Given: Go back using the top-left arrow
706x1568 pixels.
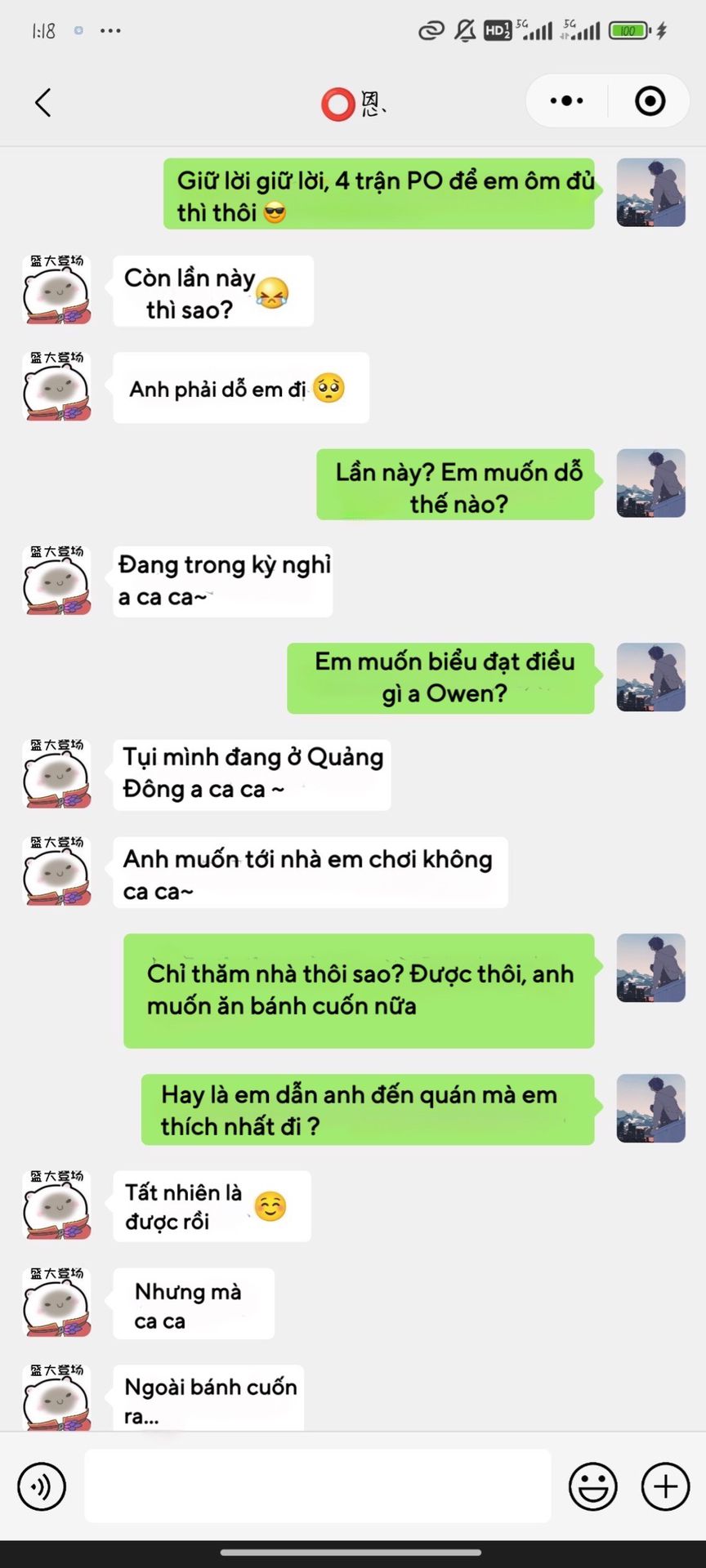Looking at the screenshot, I should coord(43,103).
